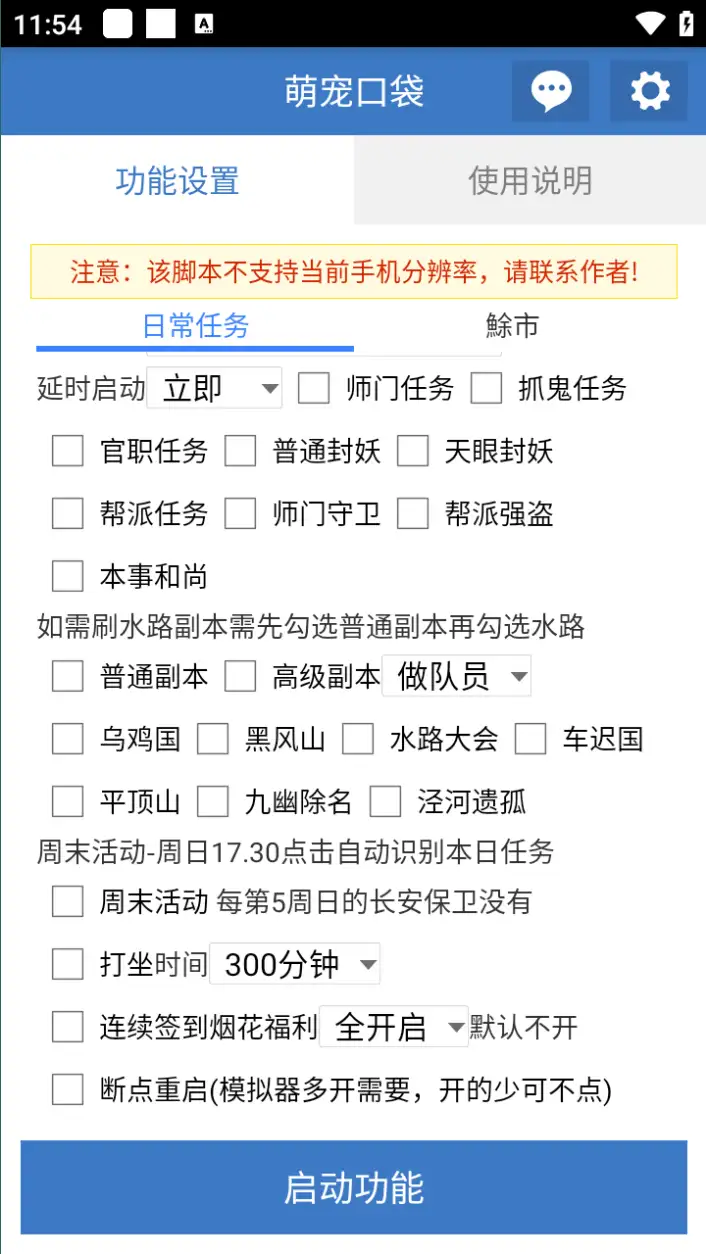Image resolution: width=706 pixels, height=1254 pixels.
Task: Enable 帮派任务 checkbox
Action: [x=68, y=514]
